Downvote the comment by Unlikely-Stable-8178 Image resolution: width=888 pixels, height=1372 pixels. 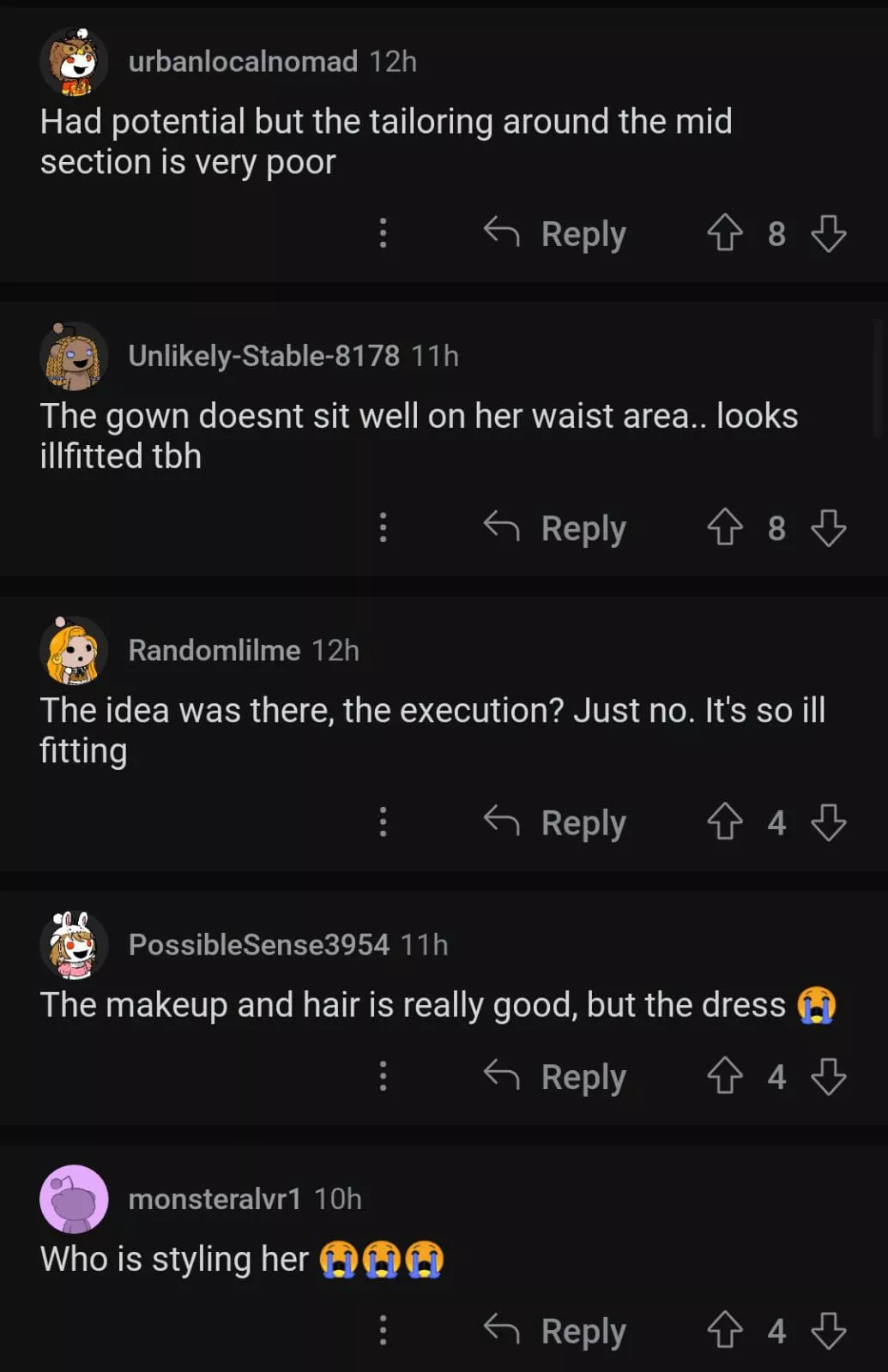point(828,527)
